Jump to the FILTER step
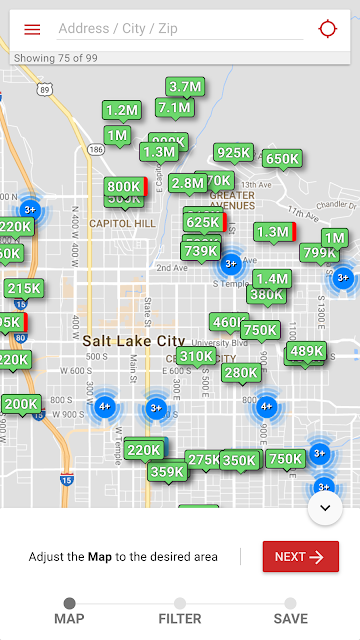Viewport: 360px width, 640px height. point(180,611)
